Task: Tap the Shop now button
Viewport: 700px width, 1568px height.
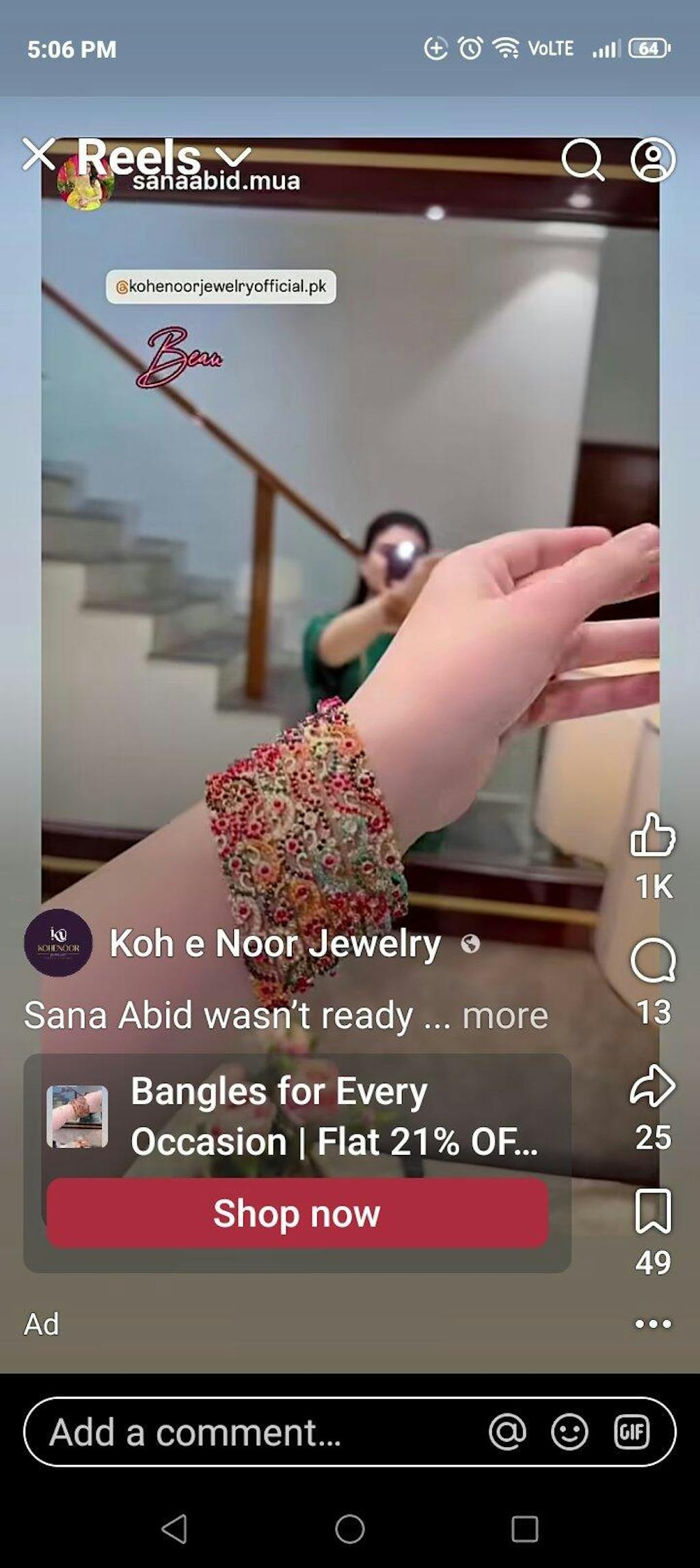Action: coord(297,1213)
